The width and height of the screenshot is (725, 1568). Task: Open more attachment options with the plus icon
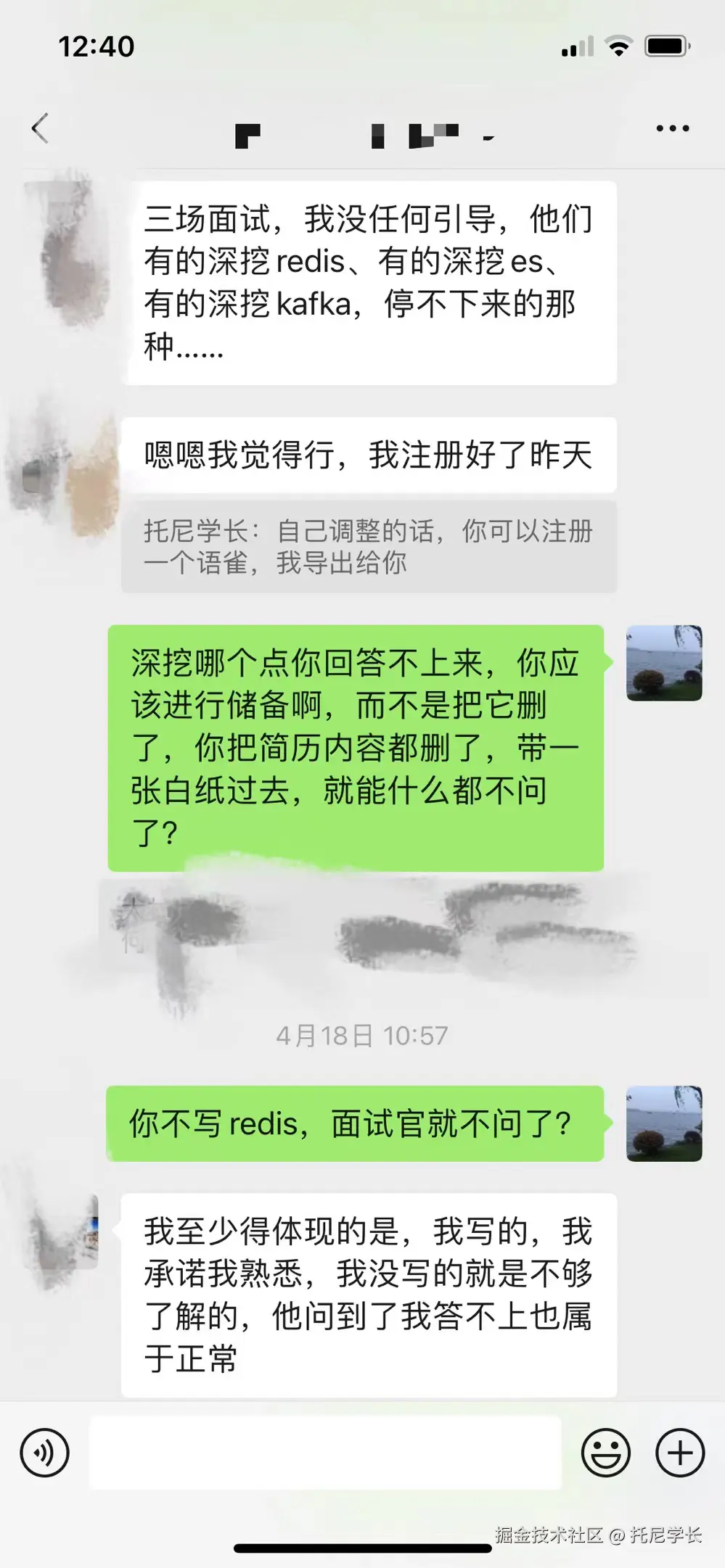[x=679, y=1453]
